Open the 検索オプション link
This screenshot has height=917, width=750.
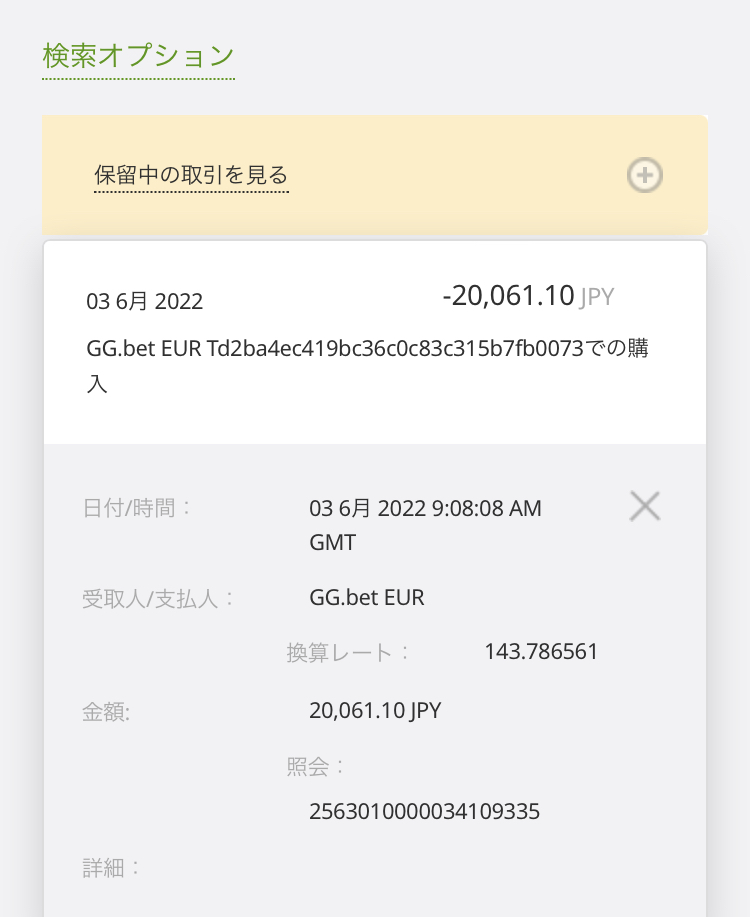click(138, 55)
